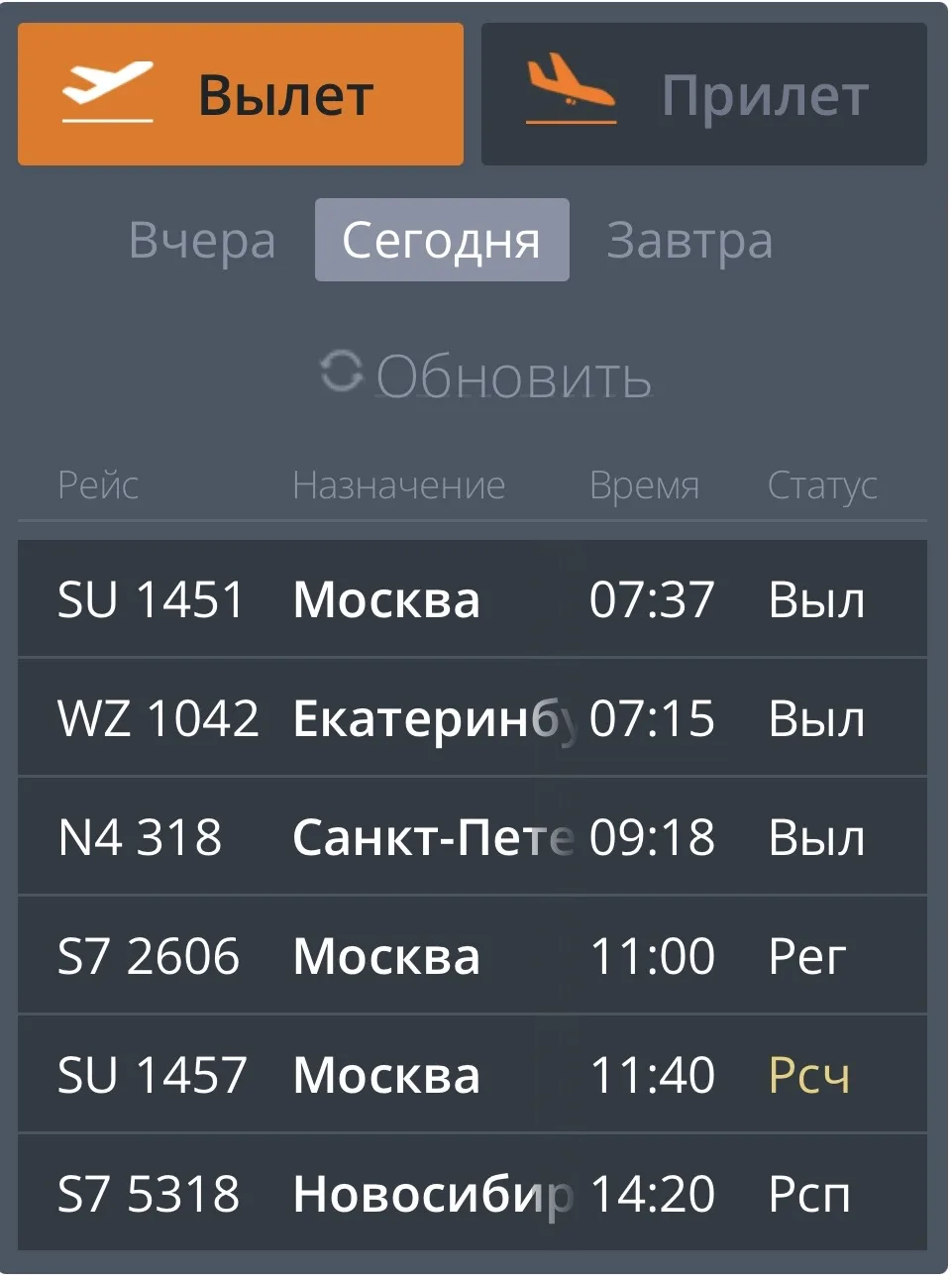Open flight WZ 1042 to Екатеринбург
Image resolution: width=952 pixels, height=1281 pixels.
pyautogui.click(x=472, y=718)
